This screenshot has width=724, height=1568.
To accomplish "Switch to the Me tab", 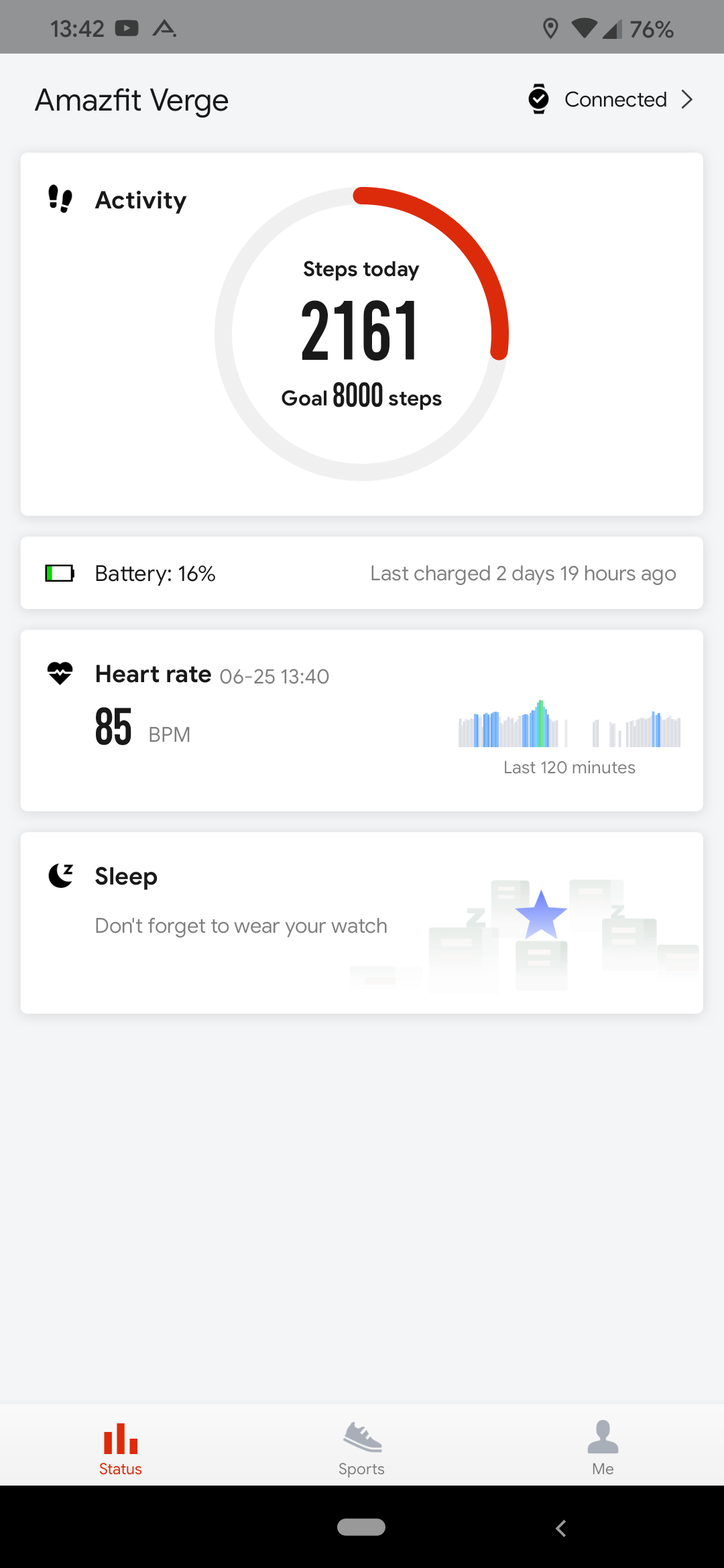I will (603, 1449).
